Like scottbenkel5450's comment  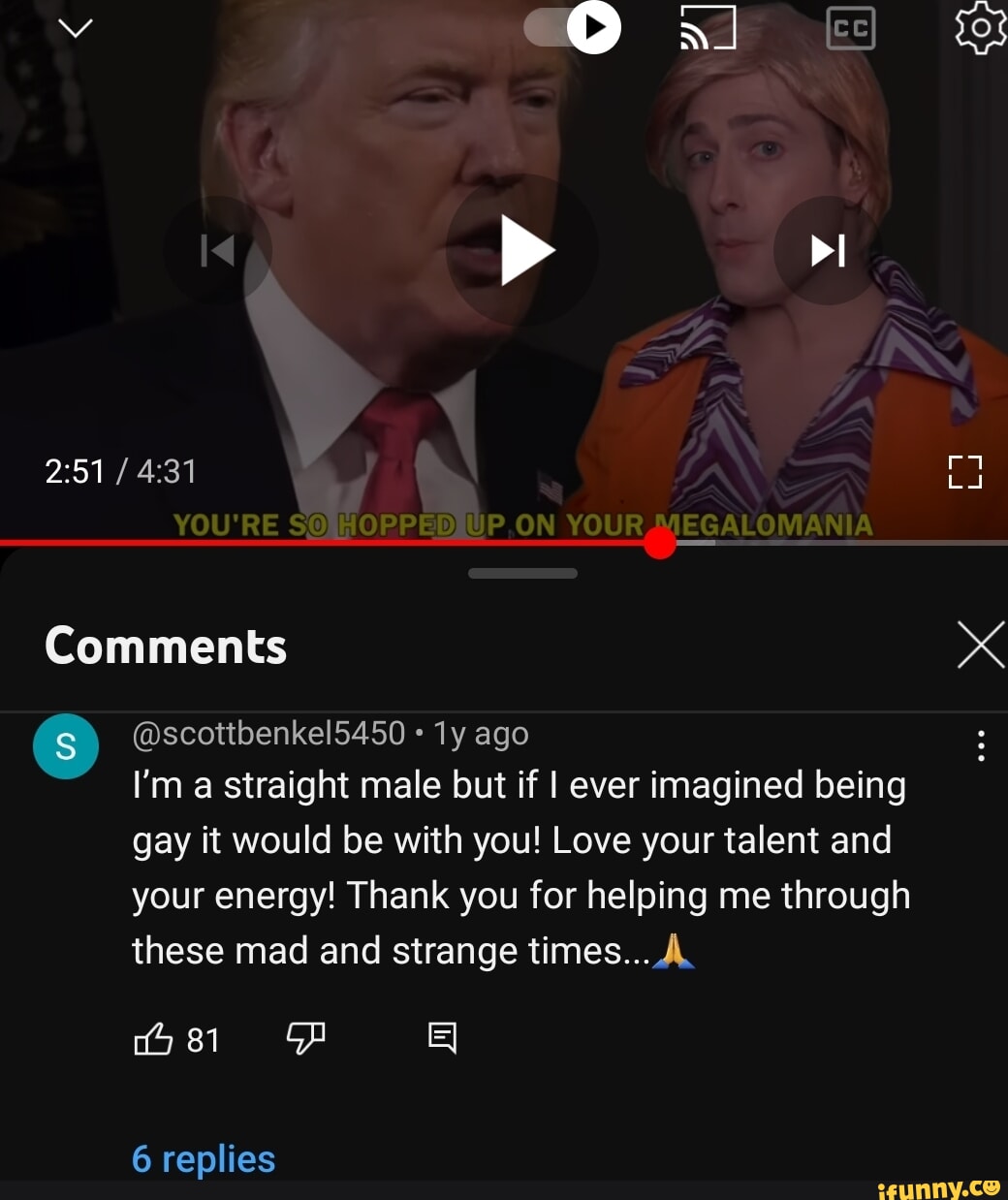pos(153,1040)
